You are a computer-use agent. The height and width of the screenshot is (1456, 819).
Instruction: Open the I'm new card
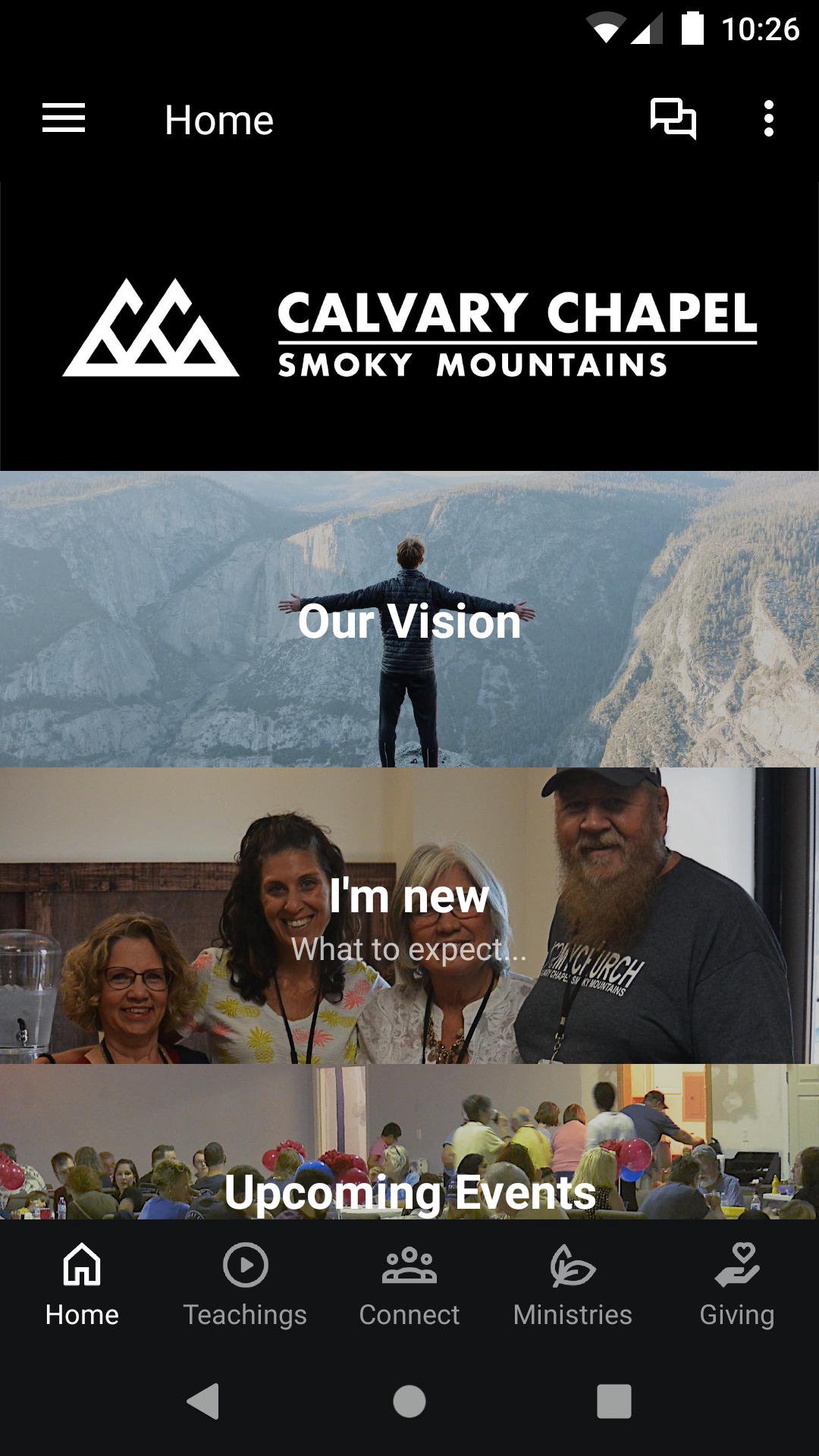[x=409, y=915]
